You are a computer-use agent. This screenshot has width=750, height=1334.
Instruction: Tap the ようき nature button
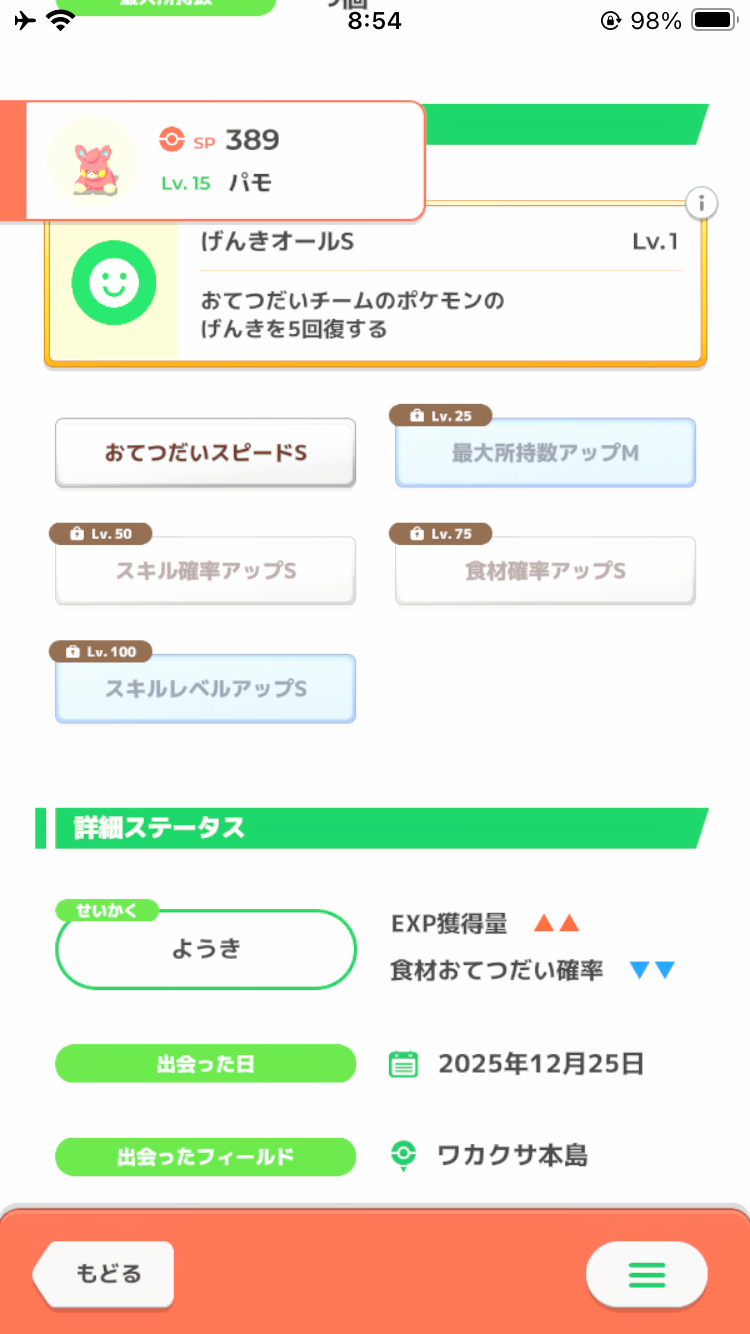tap(205, 949)
